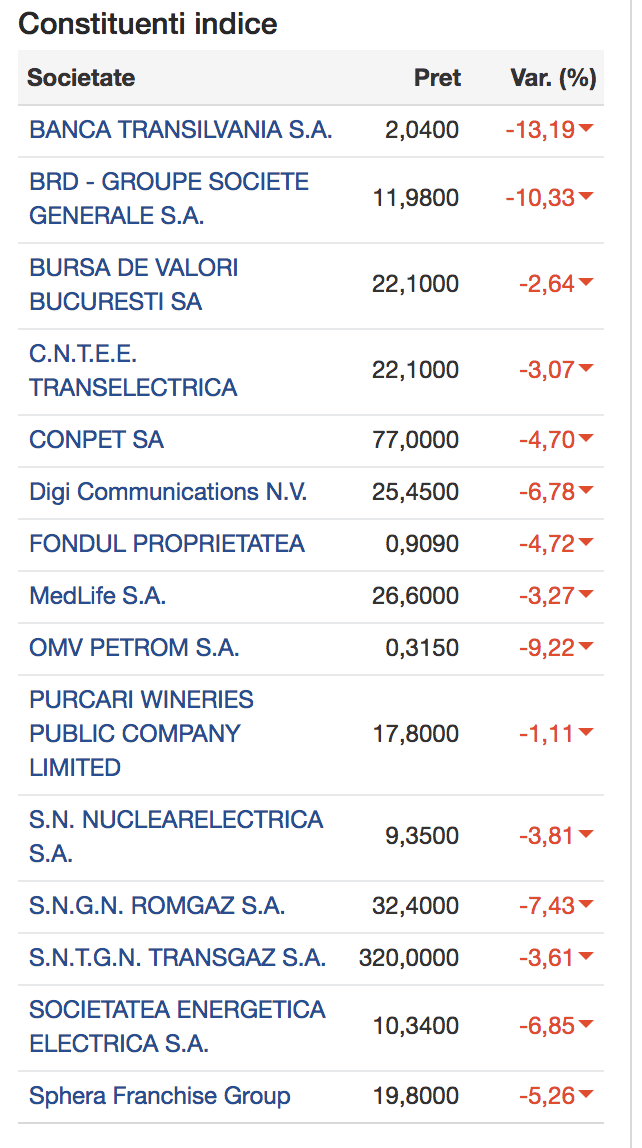
Task: Open Digi Communications N.V. details
Action: pyautogui.click(x=168, y=492)
